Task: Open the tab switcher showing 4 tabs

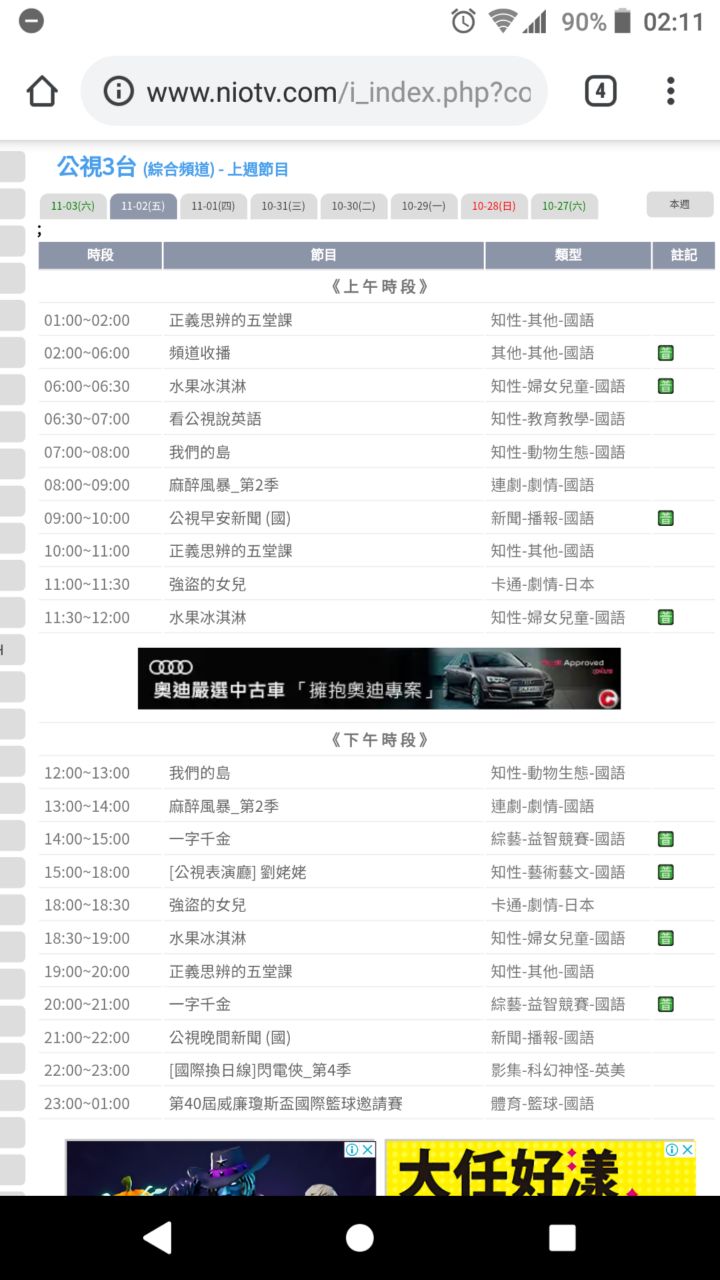Action: click(600, 92)
